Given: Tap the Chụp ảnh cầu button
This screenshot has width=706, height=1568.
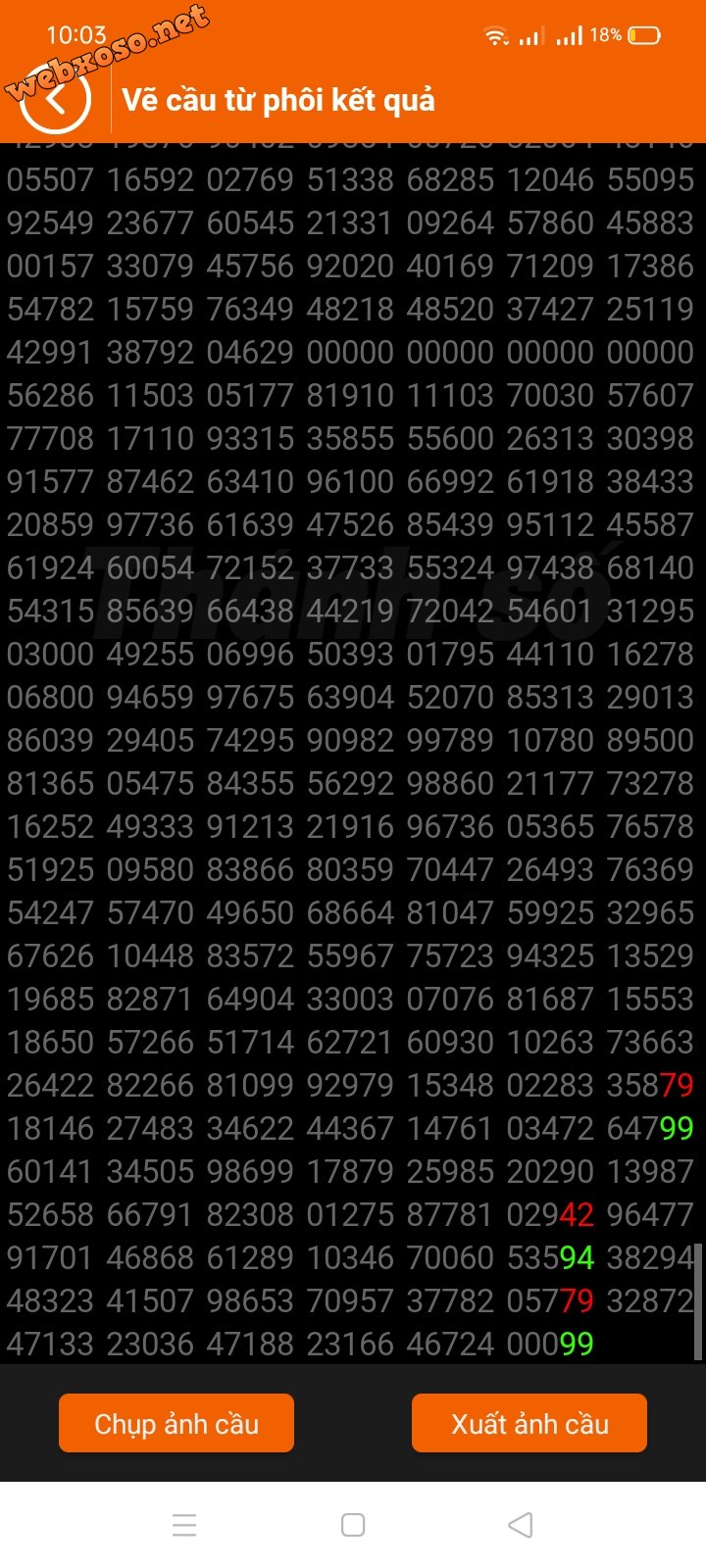Looking at the screenshot, I should (x=176, y=1423).
